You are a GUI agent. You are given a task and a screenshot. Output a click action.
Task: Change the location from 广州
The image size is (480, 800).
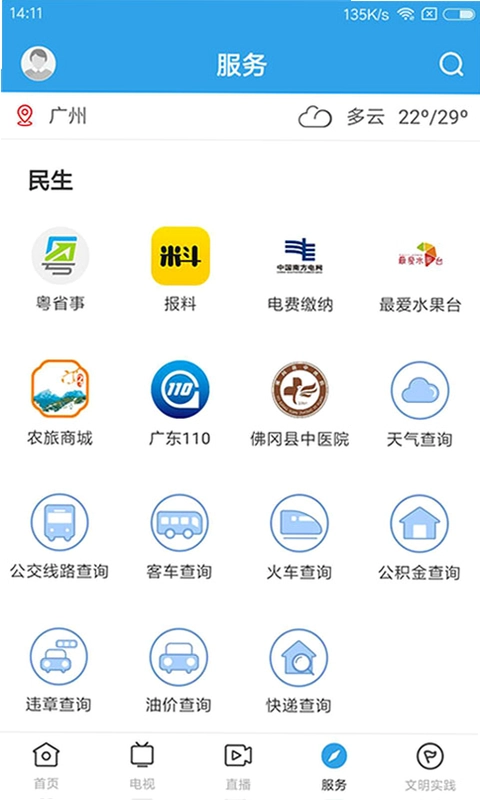[x=52, y=116]
